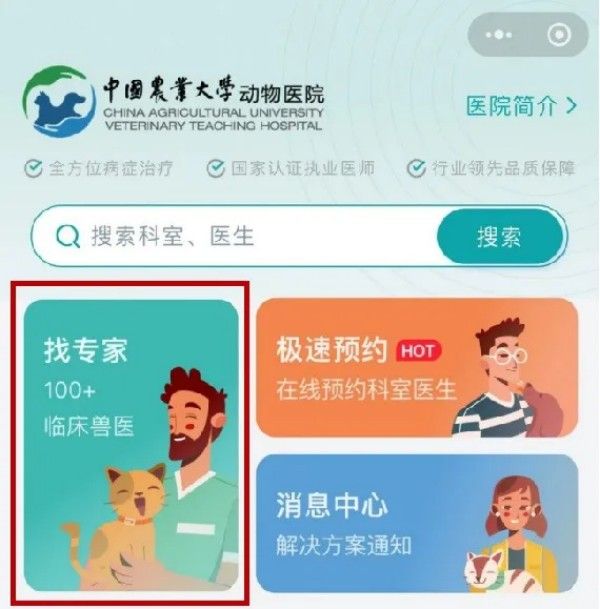This screenshot has height=609, width=600.
Task: Open the 消息中心 message center card
Action: pyautogui.click(x=416, y=523)
